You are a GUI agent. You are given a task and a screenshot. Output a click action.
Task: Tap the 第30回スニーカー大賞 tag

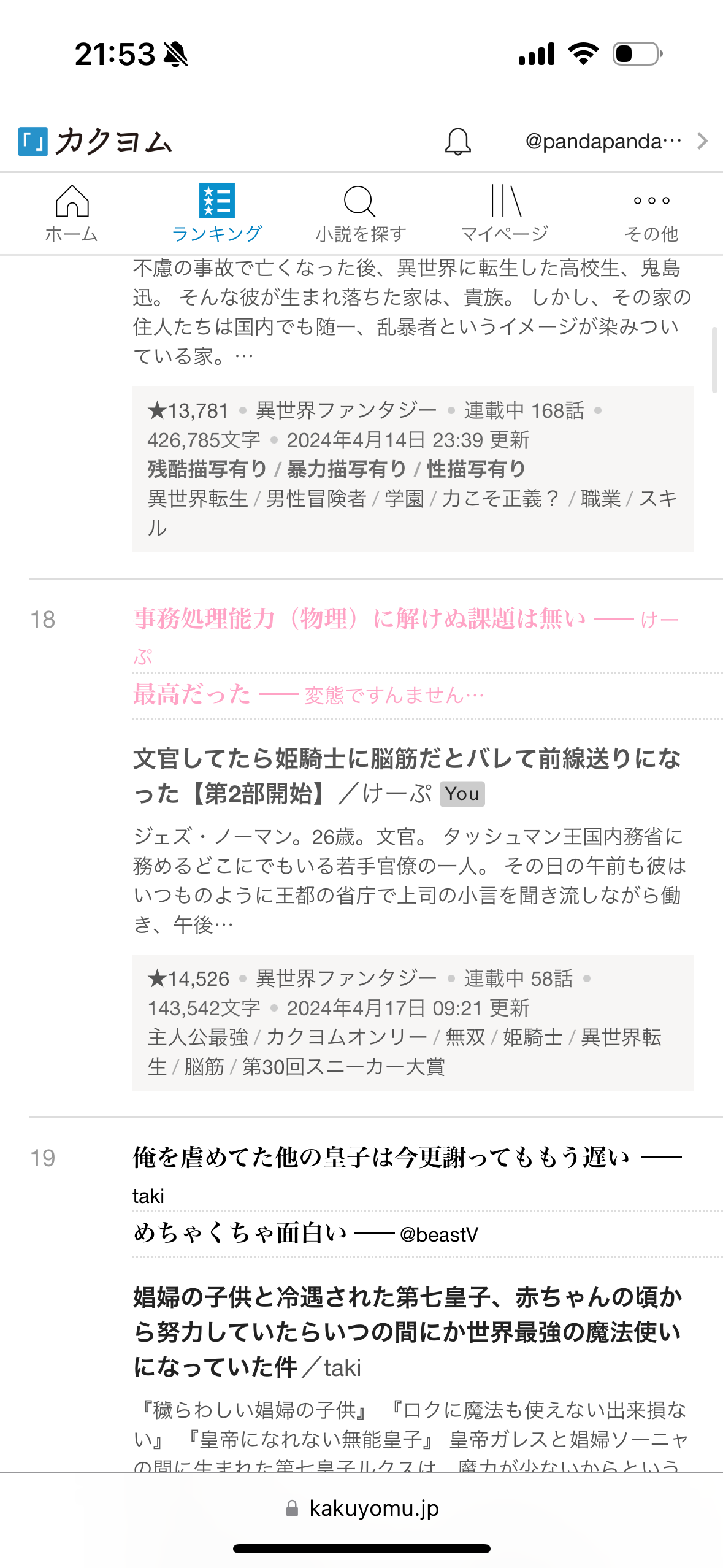click(343, 1067)
